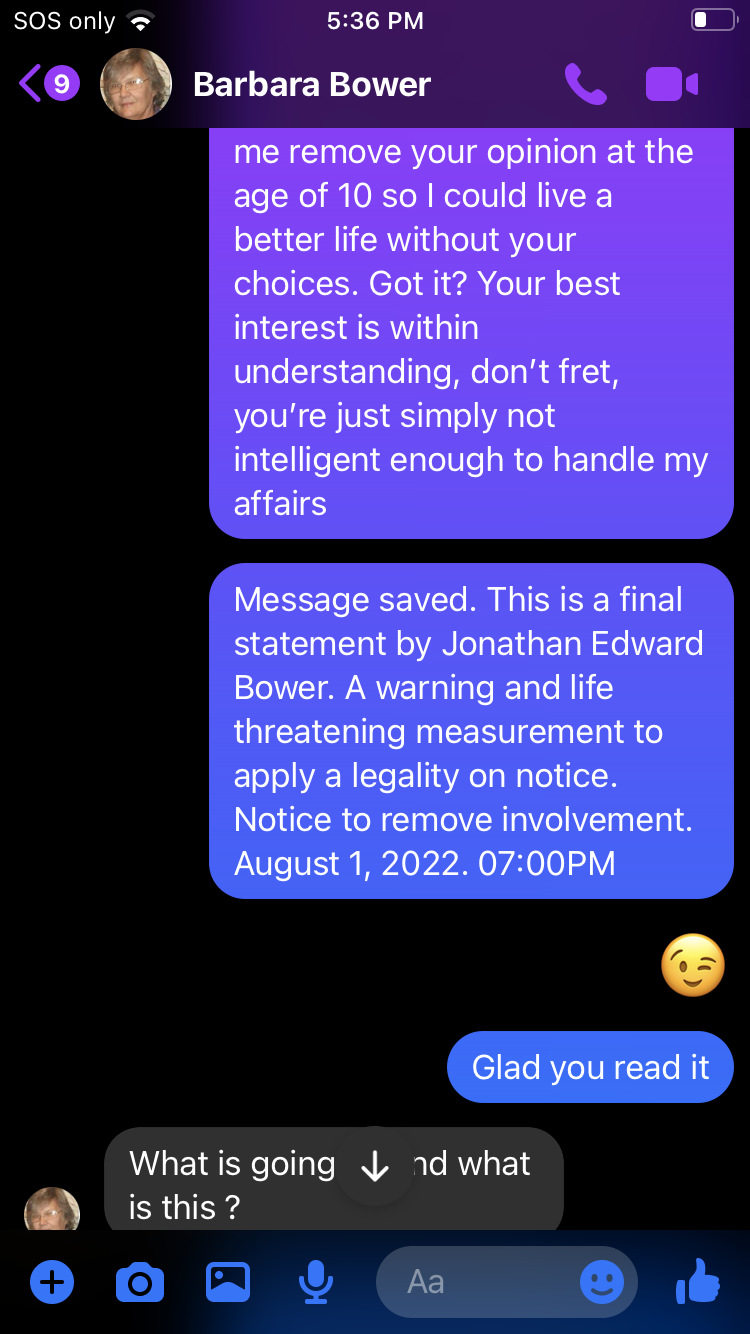
Task: Start a video call with Barbara Bower
Action: point(672,85)
